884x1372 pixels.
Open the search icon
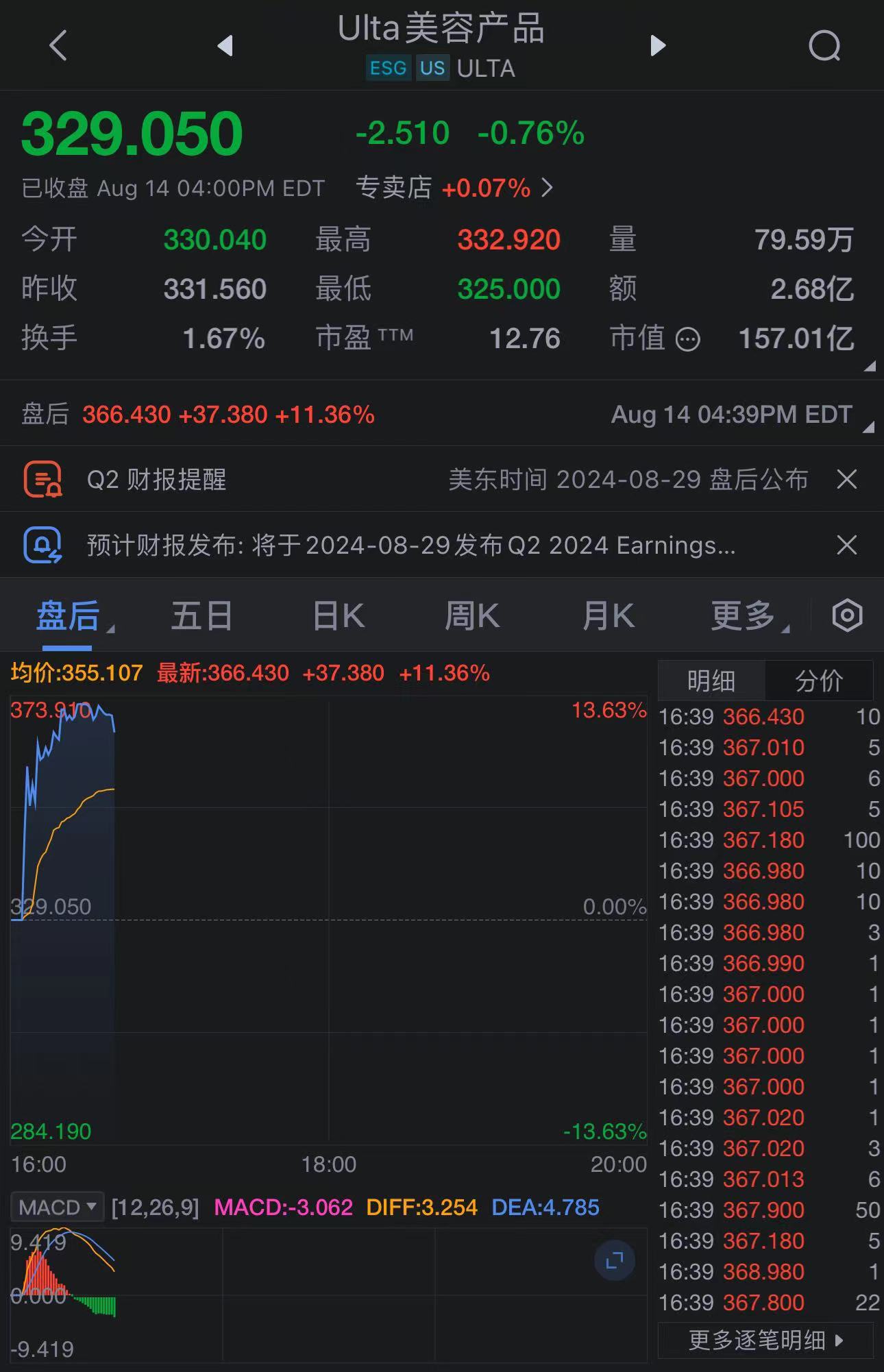tap(824, 46)
